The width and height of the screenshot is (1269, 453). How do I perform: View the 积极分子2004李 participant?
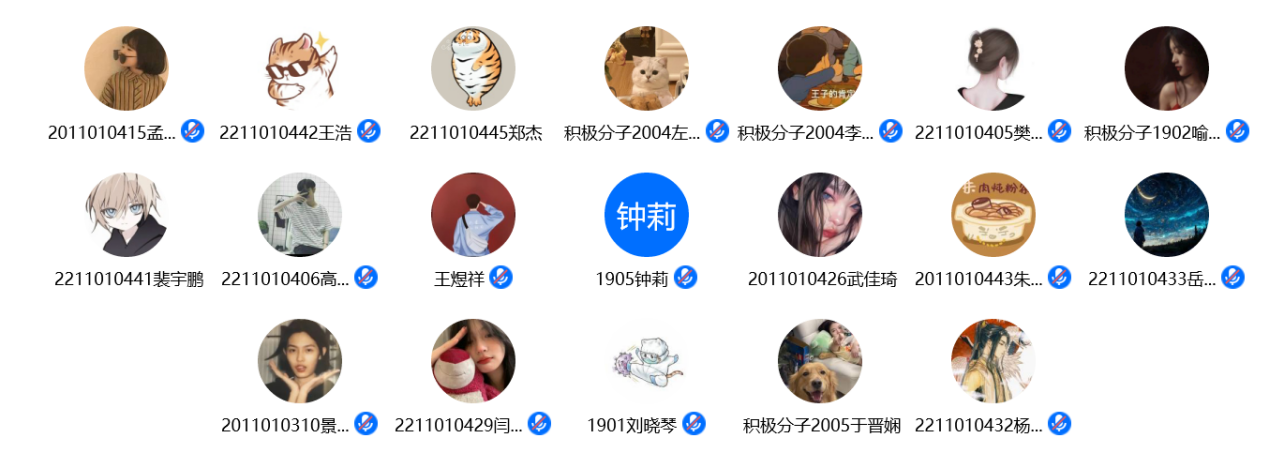pyautogui.click(x=820, y=69)
